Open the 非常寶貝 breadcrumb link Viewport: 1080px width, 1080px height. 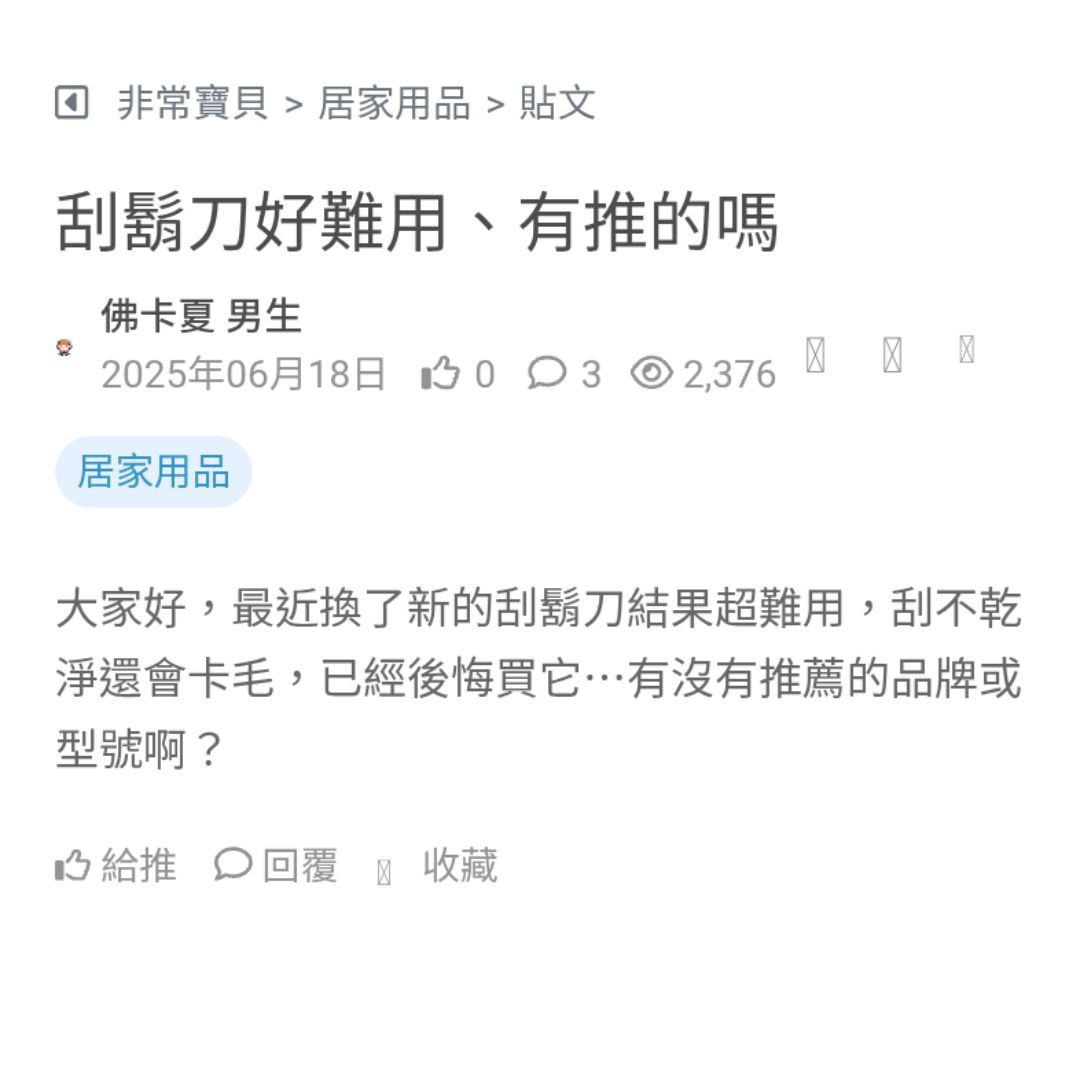193,103
